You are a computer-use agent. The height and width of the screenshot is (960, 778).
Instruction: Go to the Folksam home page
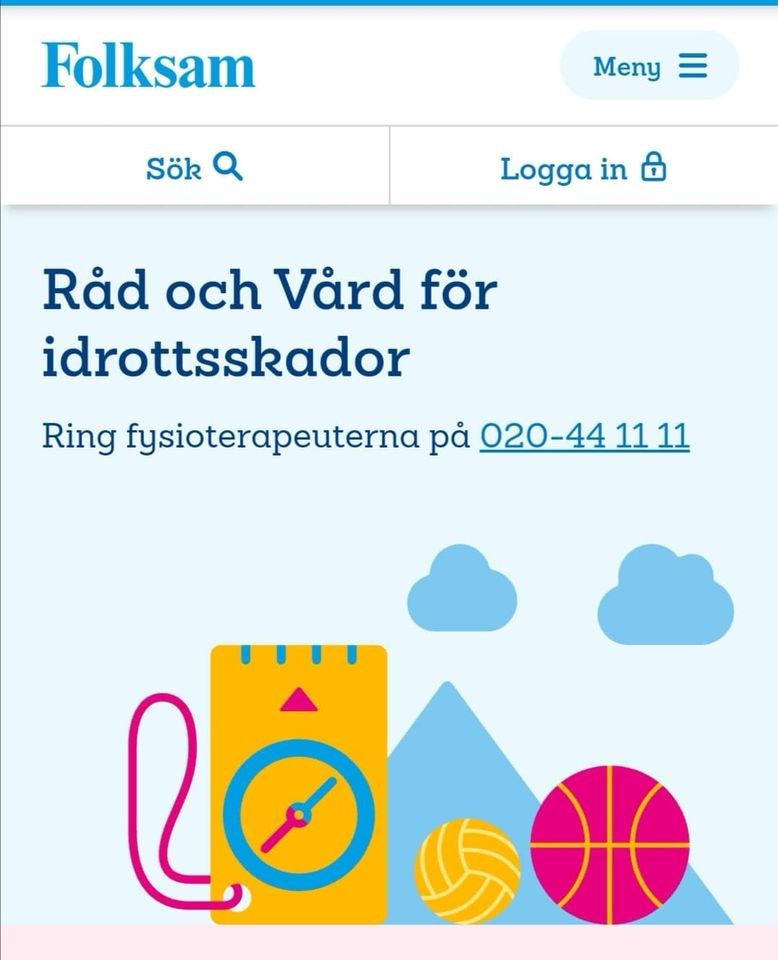pos(148,65)
